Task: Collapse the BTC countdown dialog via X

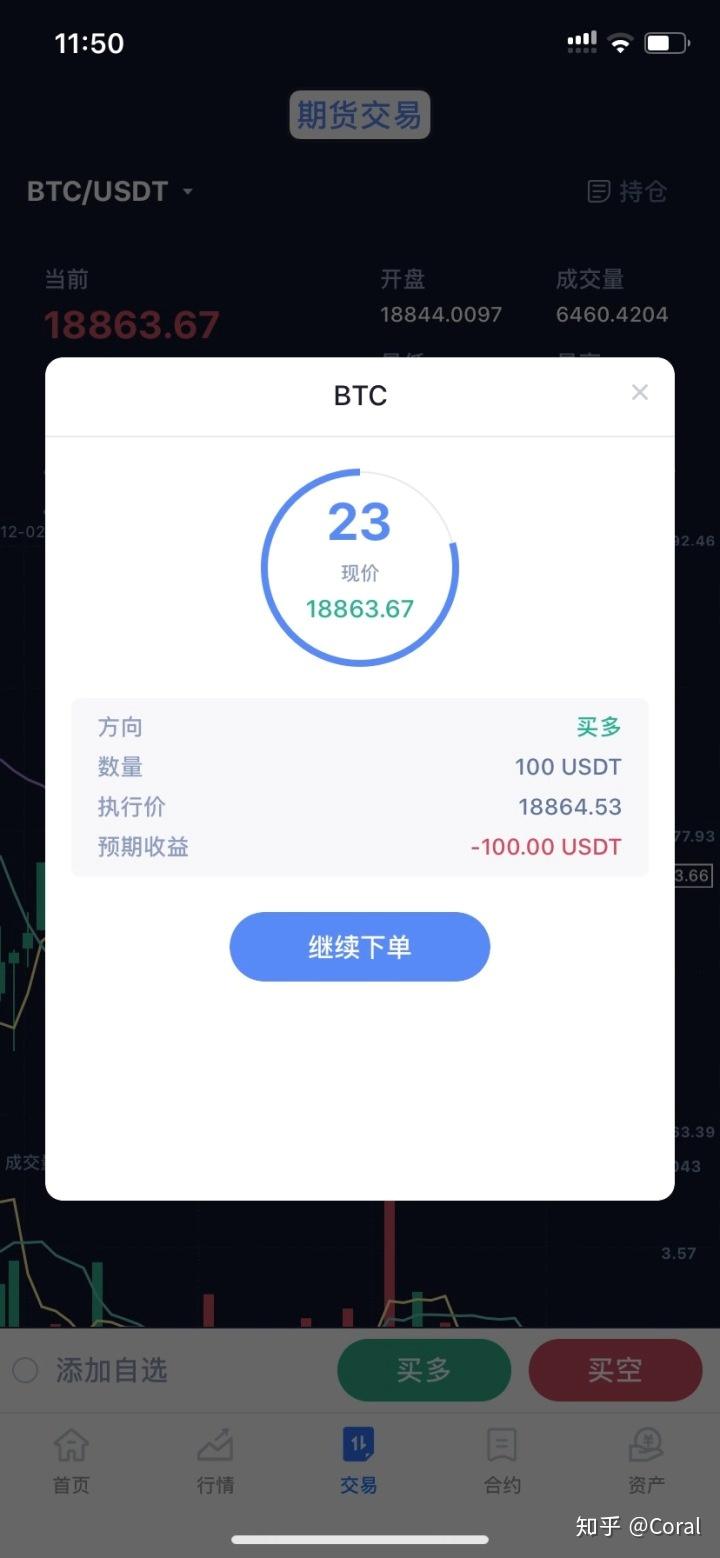Action: [640, 392]
